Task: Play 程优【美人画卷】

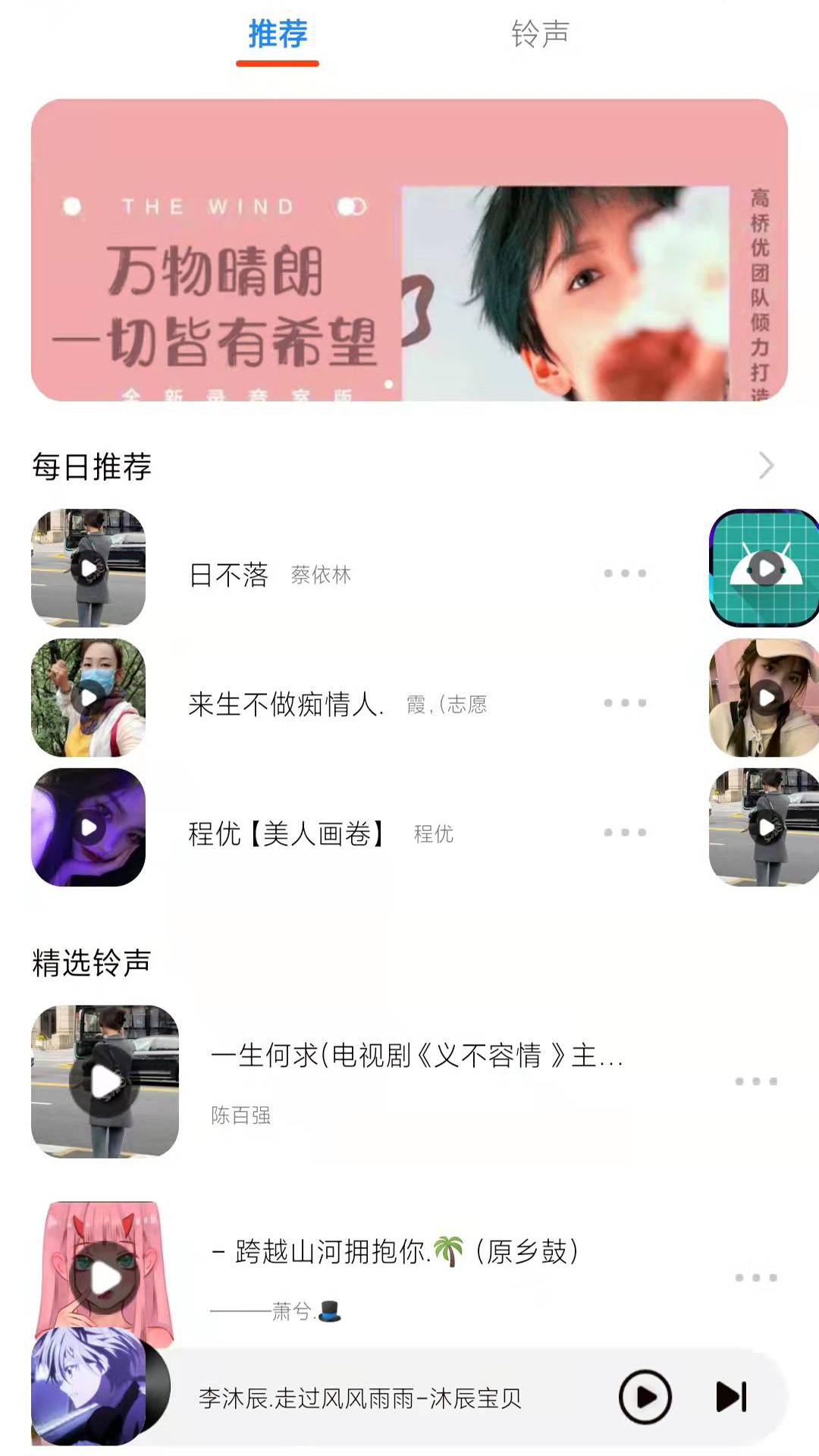Action: (89, 827)
